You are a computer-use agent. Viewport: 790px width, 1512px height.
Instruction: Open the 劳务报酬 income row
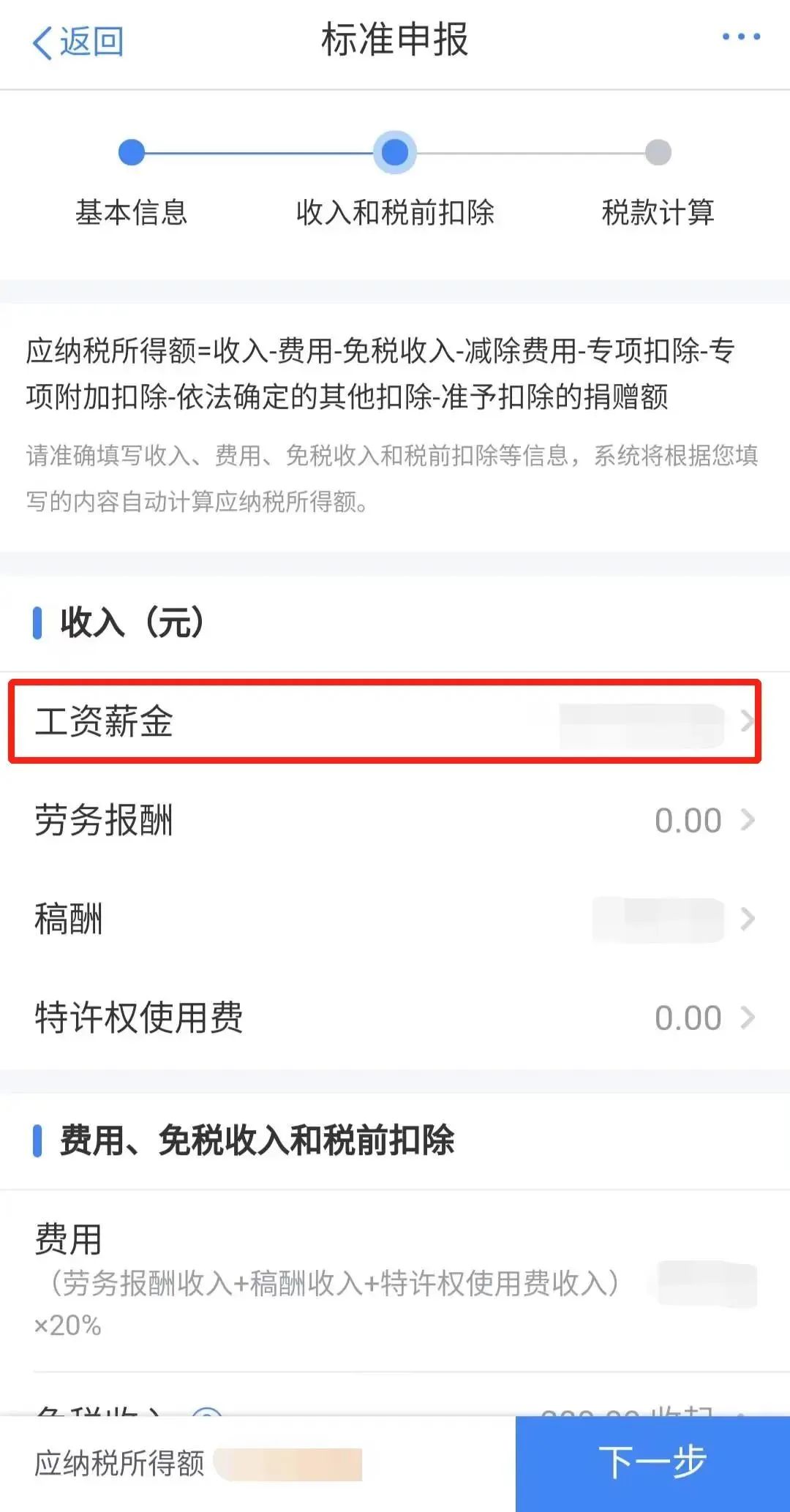pyautogui.click(x=395, y=820)
